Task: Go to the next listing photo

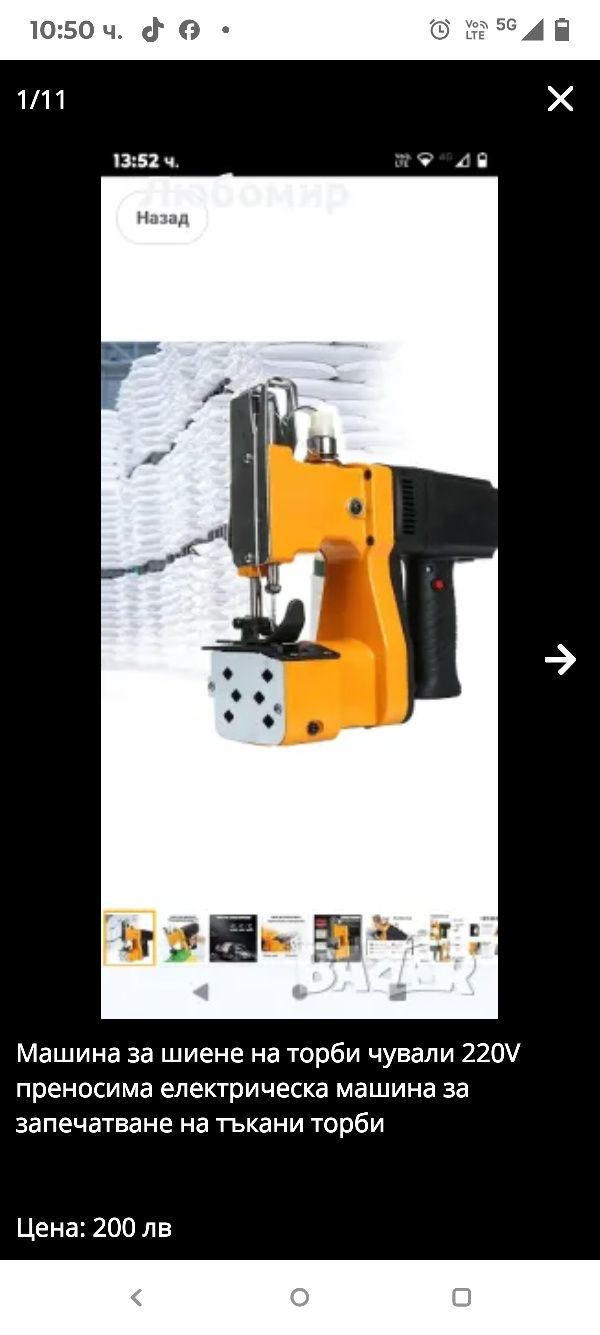Action: [x=560, y=659]
